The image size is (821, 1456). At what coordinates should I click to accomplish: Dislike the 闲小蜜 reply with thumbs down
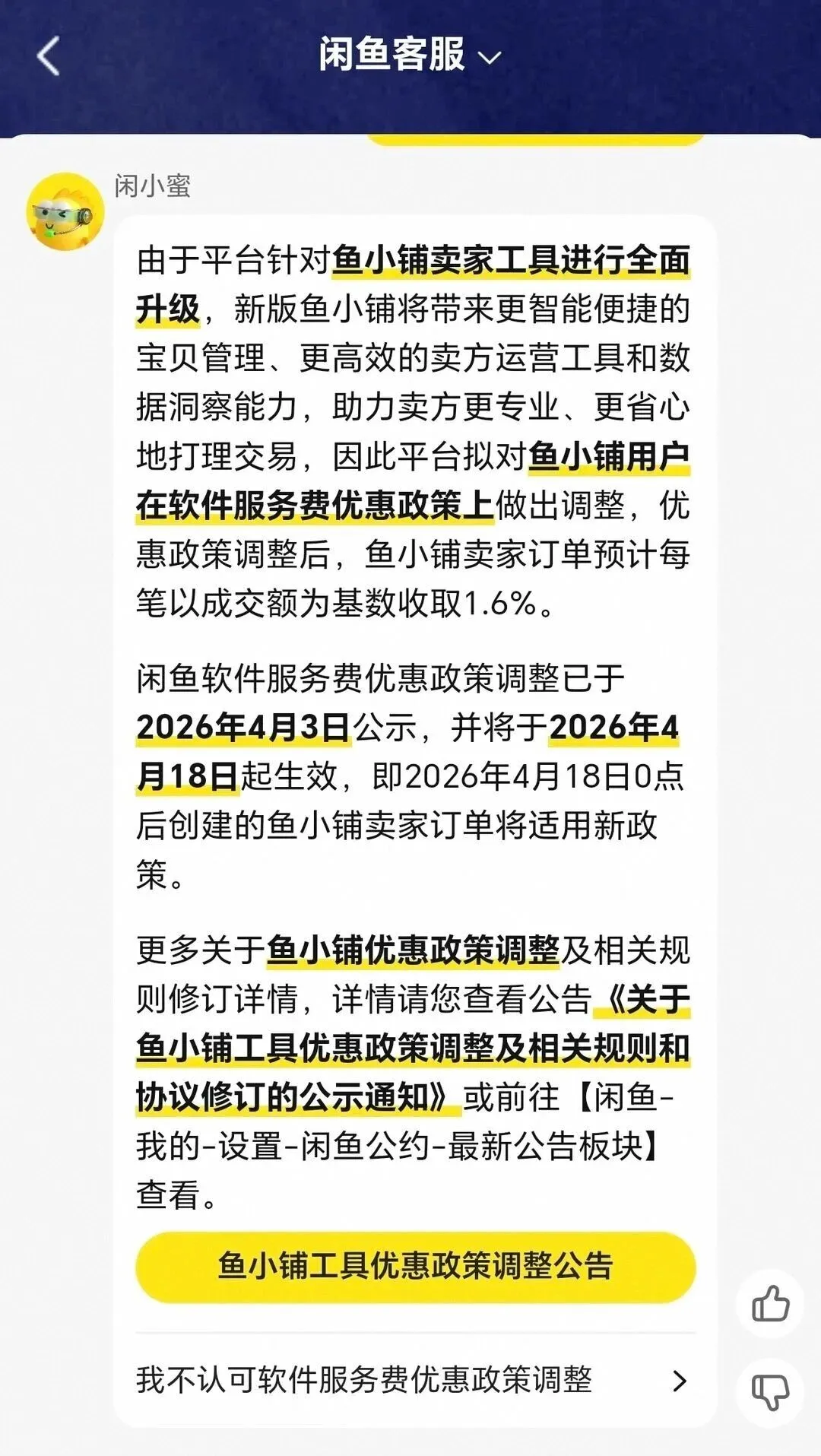pos(770,1392)
